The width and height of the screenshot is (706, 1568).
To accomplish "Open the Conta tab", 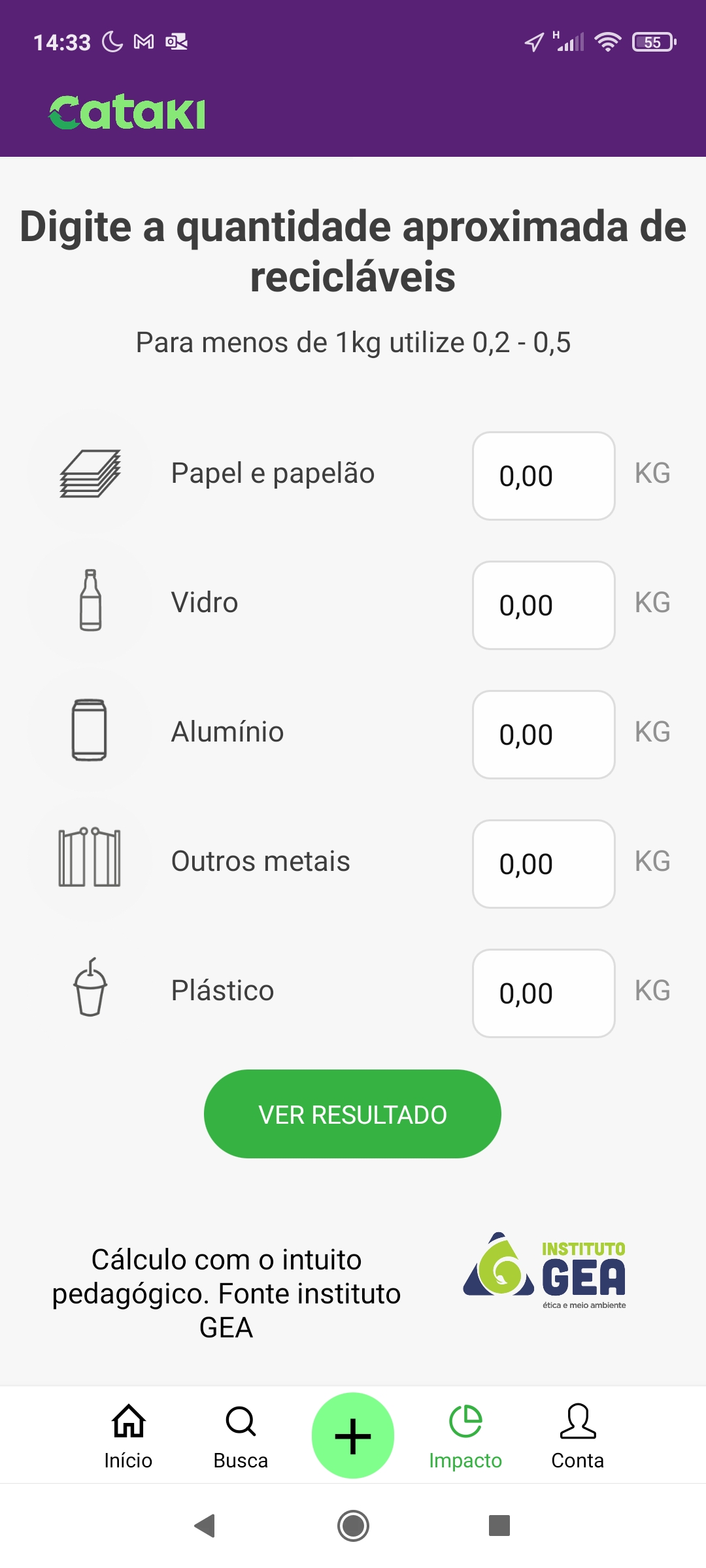I will (x=578, y=1435).
